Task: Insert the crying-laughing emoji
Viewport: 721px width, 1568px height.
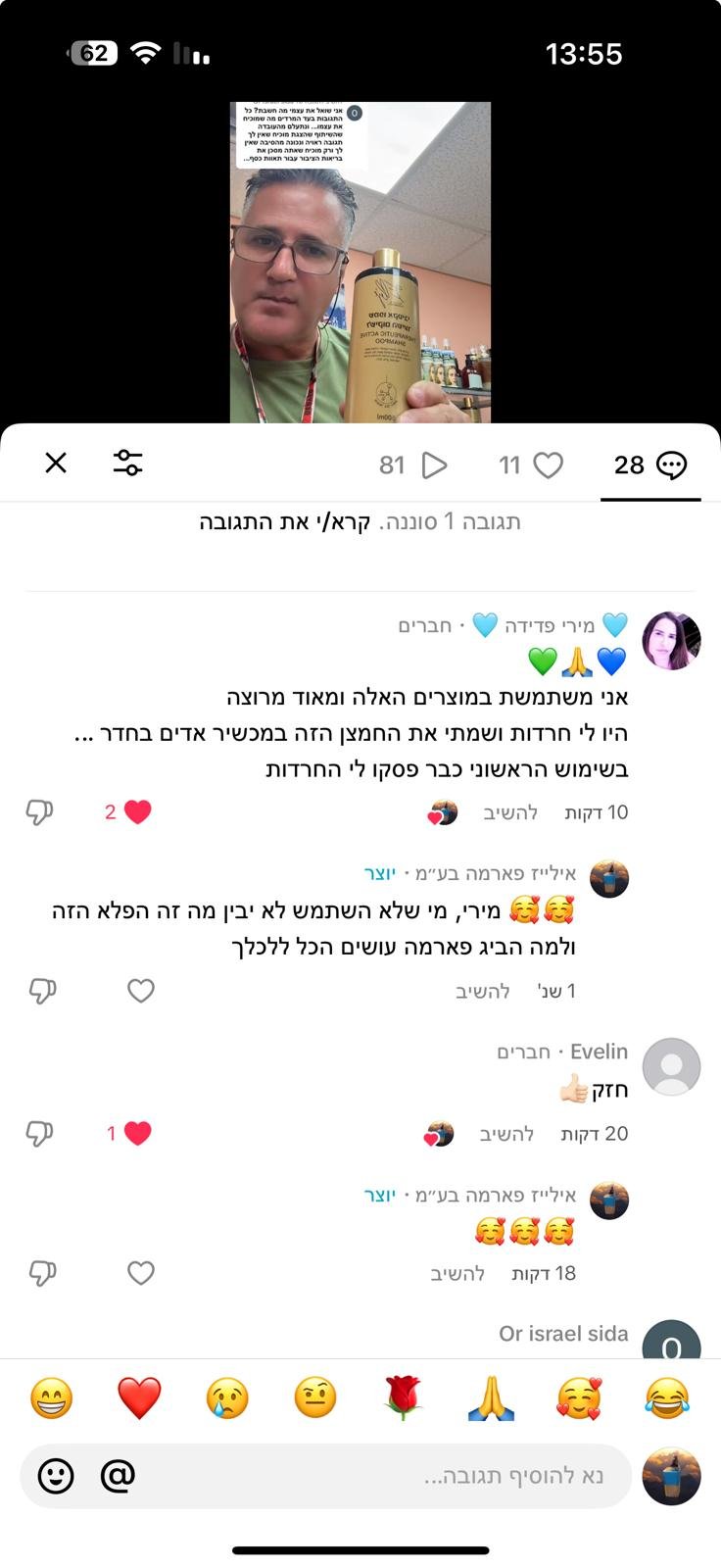Action: 667,1398
